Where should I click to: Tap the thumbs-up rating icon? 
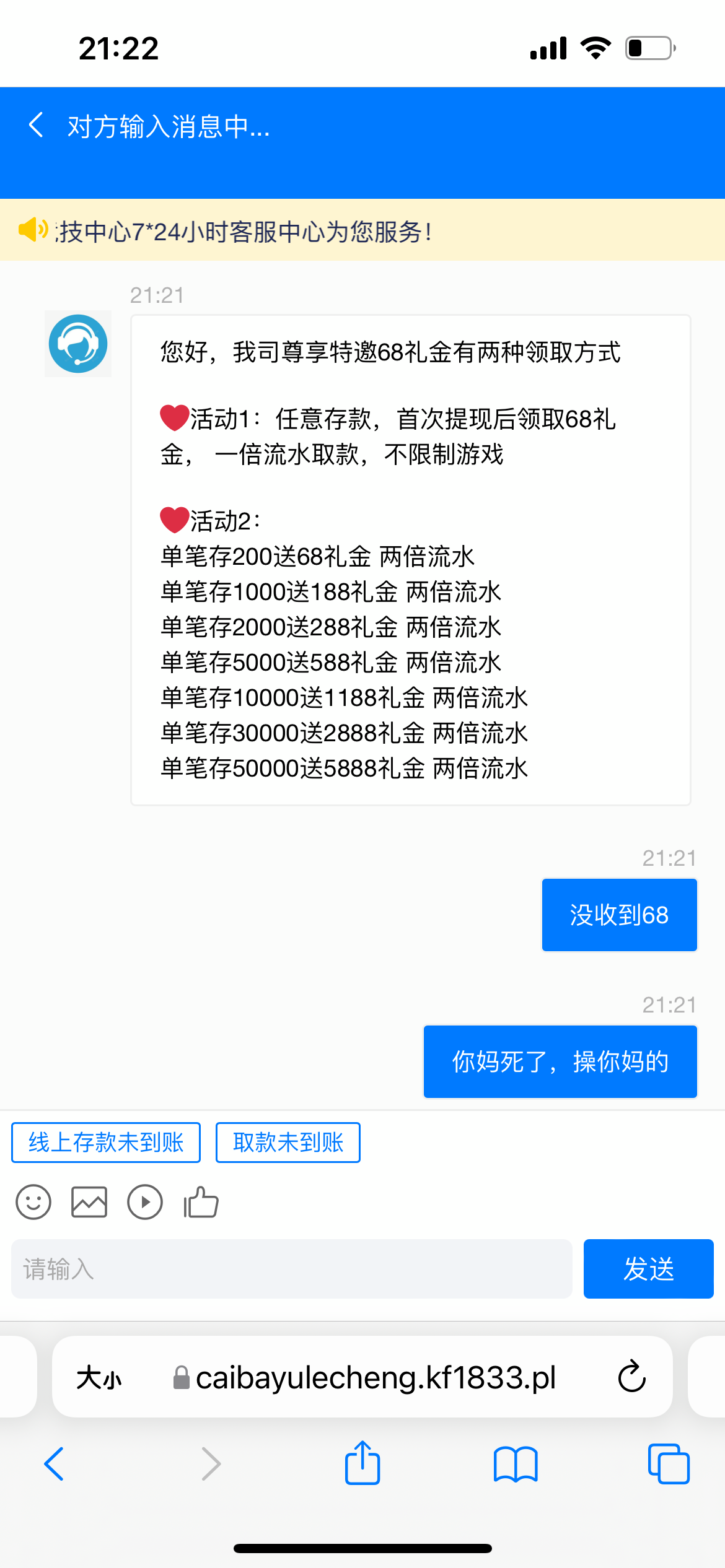pos(200,1201)
